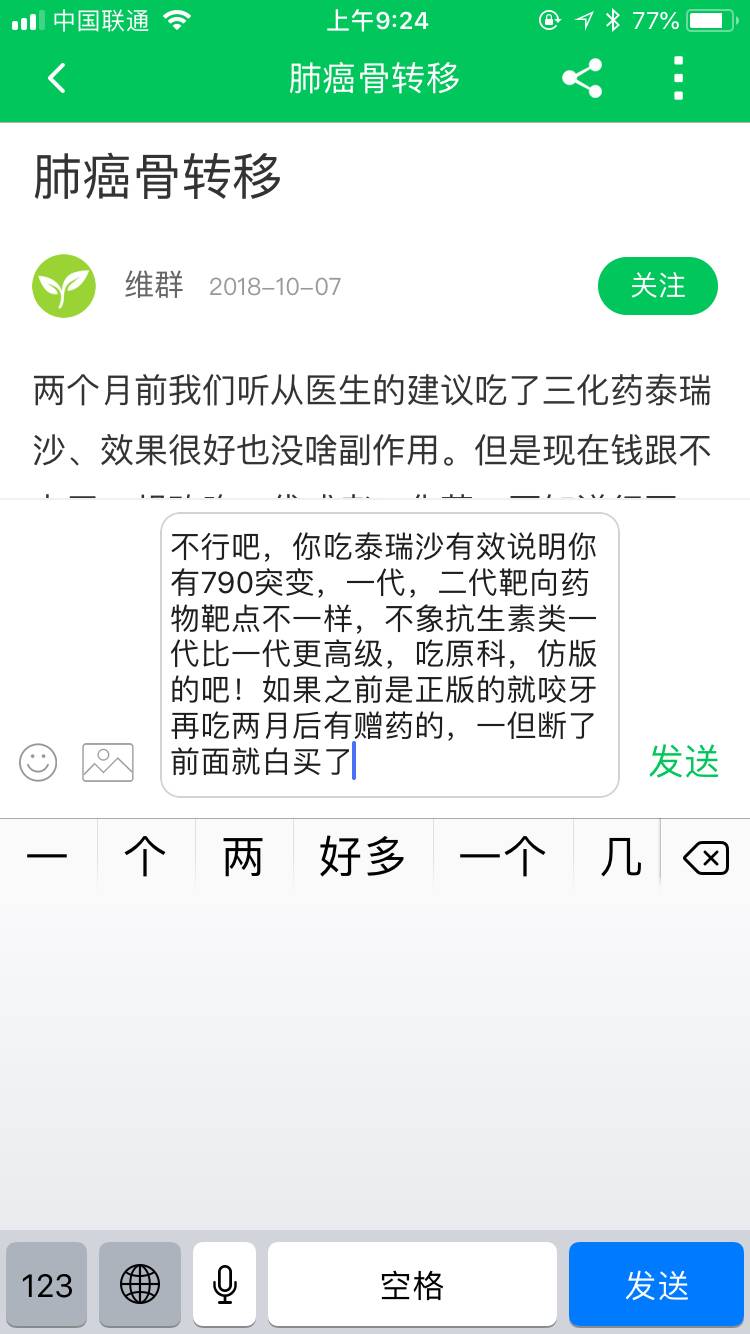Hit the blue 发送 keyboard key
Image resolution: width=750 pixels, height=1334 pixels.
point(657,1285)
